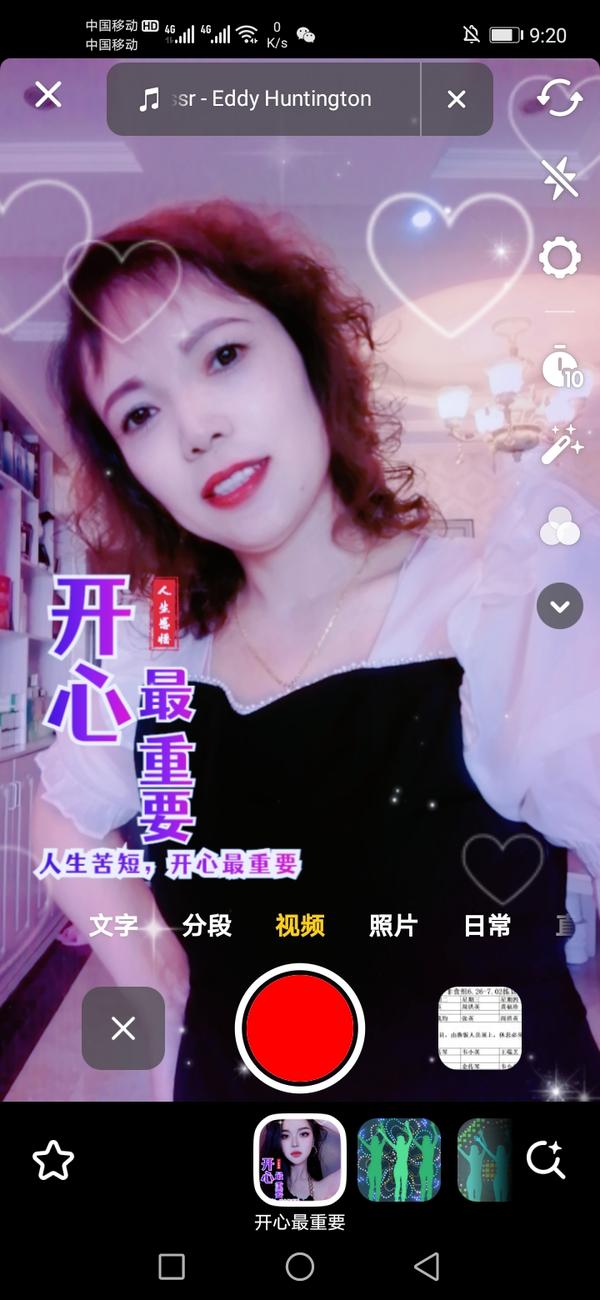
Task: Open favorite effects star
Action: (x=53, y=1160)
